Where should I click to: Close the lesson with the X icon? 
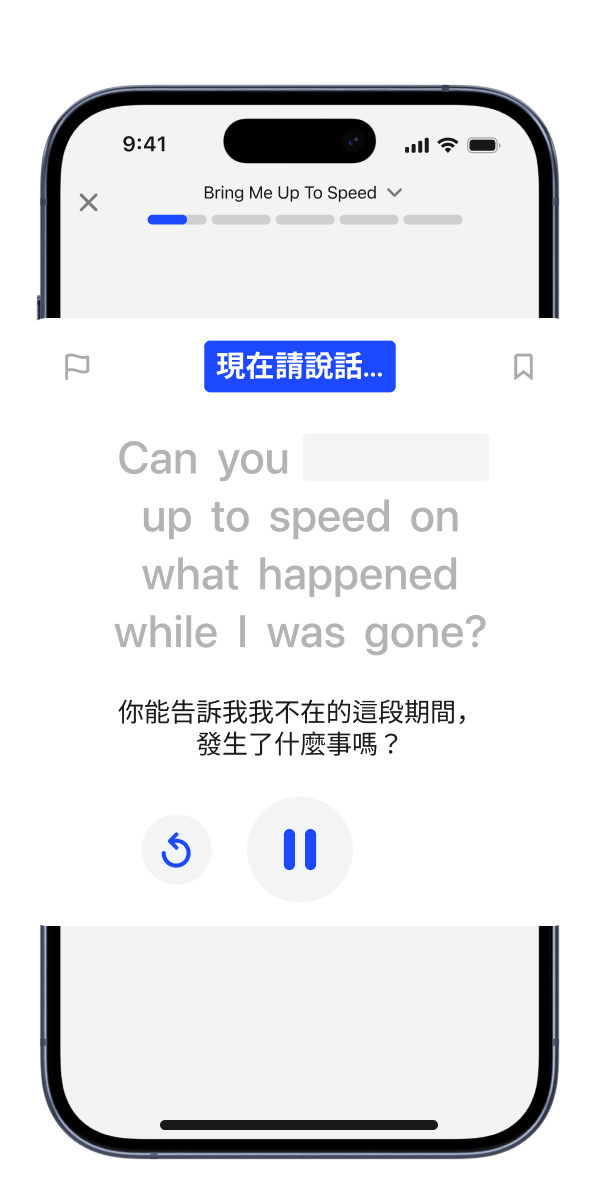88,203
